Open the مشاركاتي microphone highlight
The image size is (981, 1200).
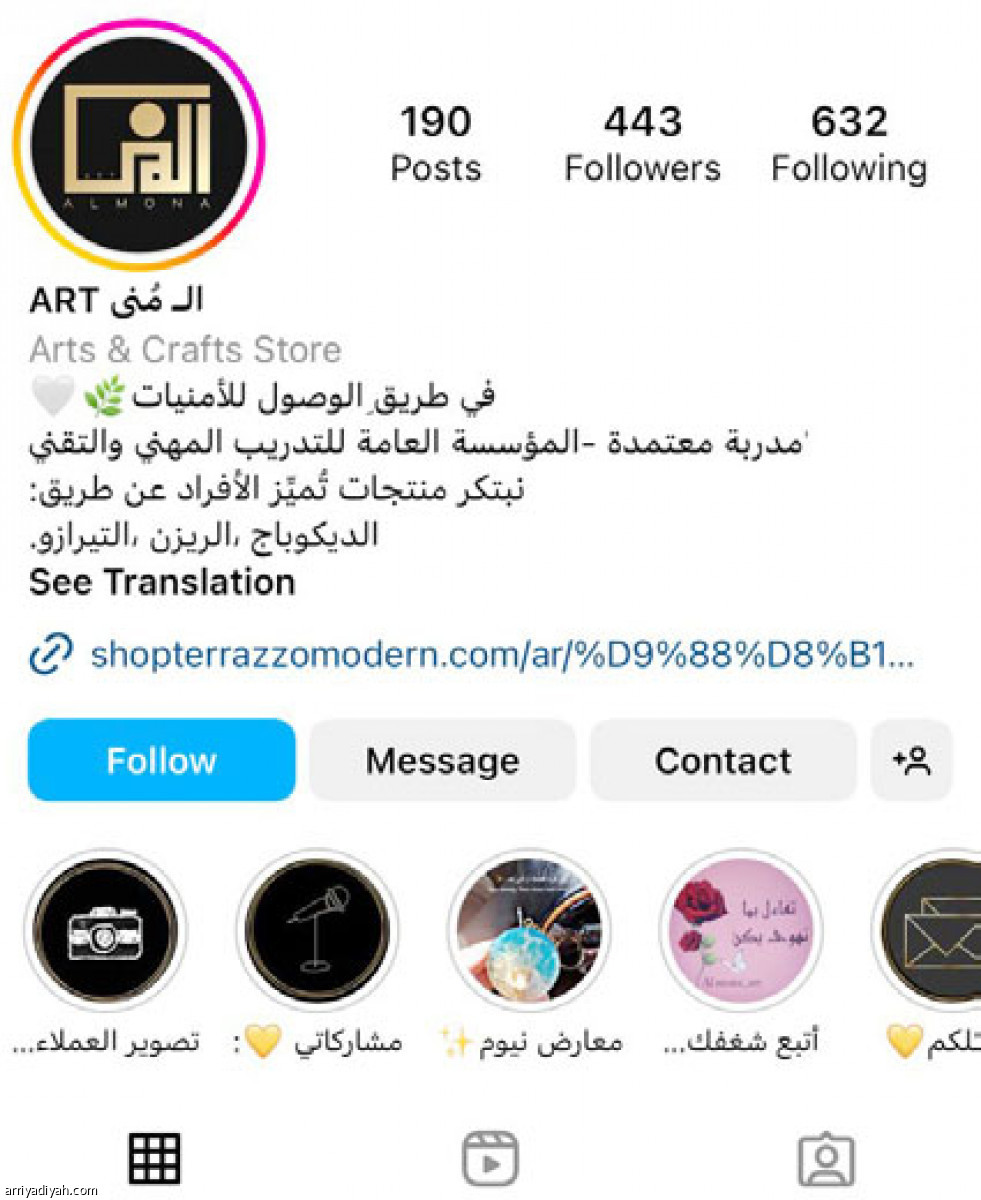(x=318, y=933)
